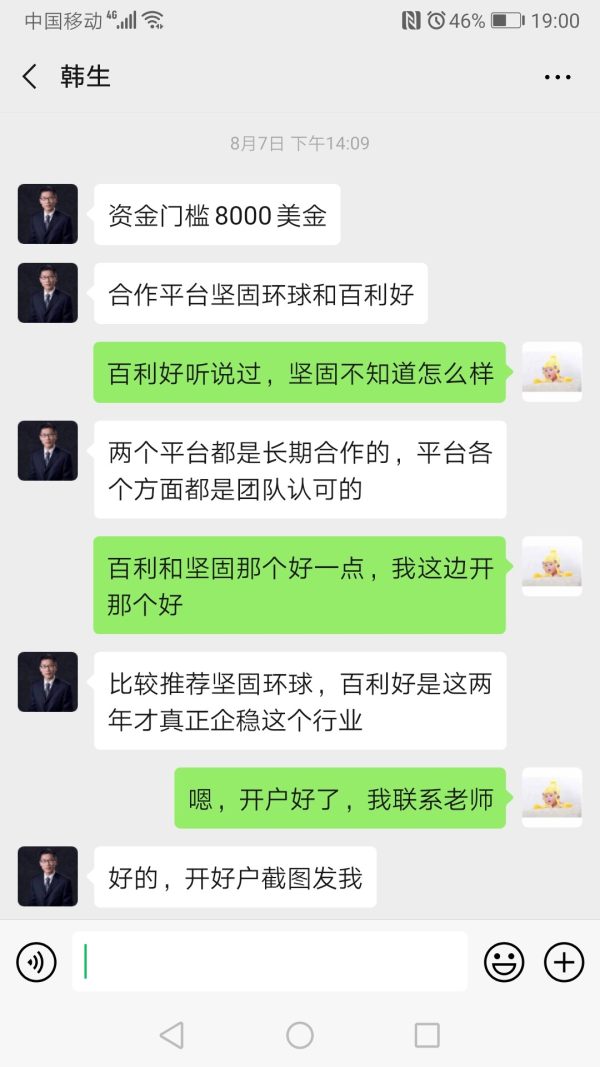Screen dimensions: 600x1067
Task: Go back from chat with 韩生
Action: [30, 77]
